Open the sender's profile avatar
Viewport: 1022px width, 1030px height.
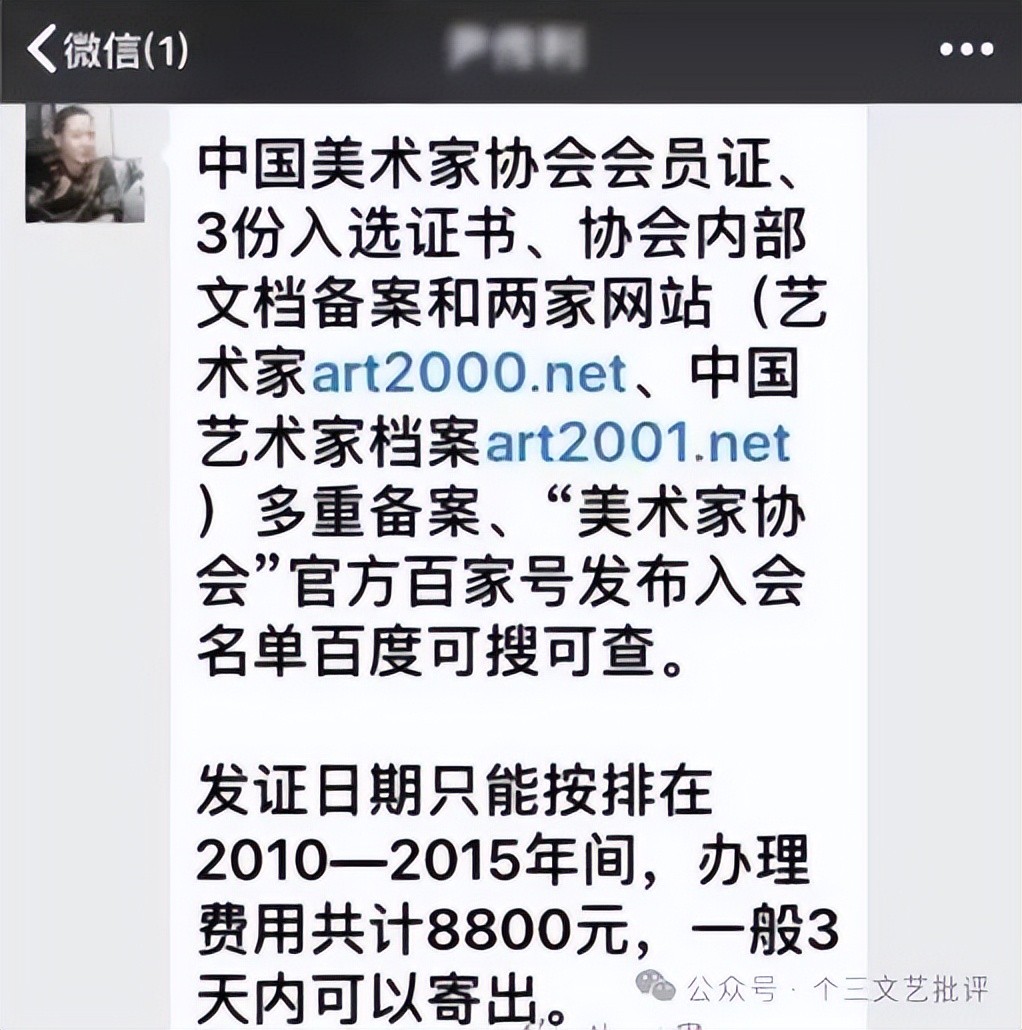point(85,163)
